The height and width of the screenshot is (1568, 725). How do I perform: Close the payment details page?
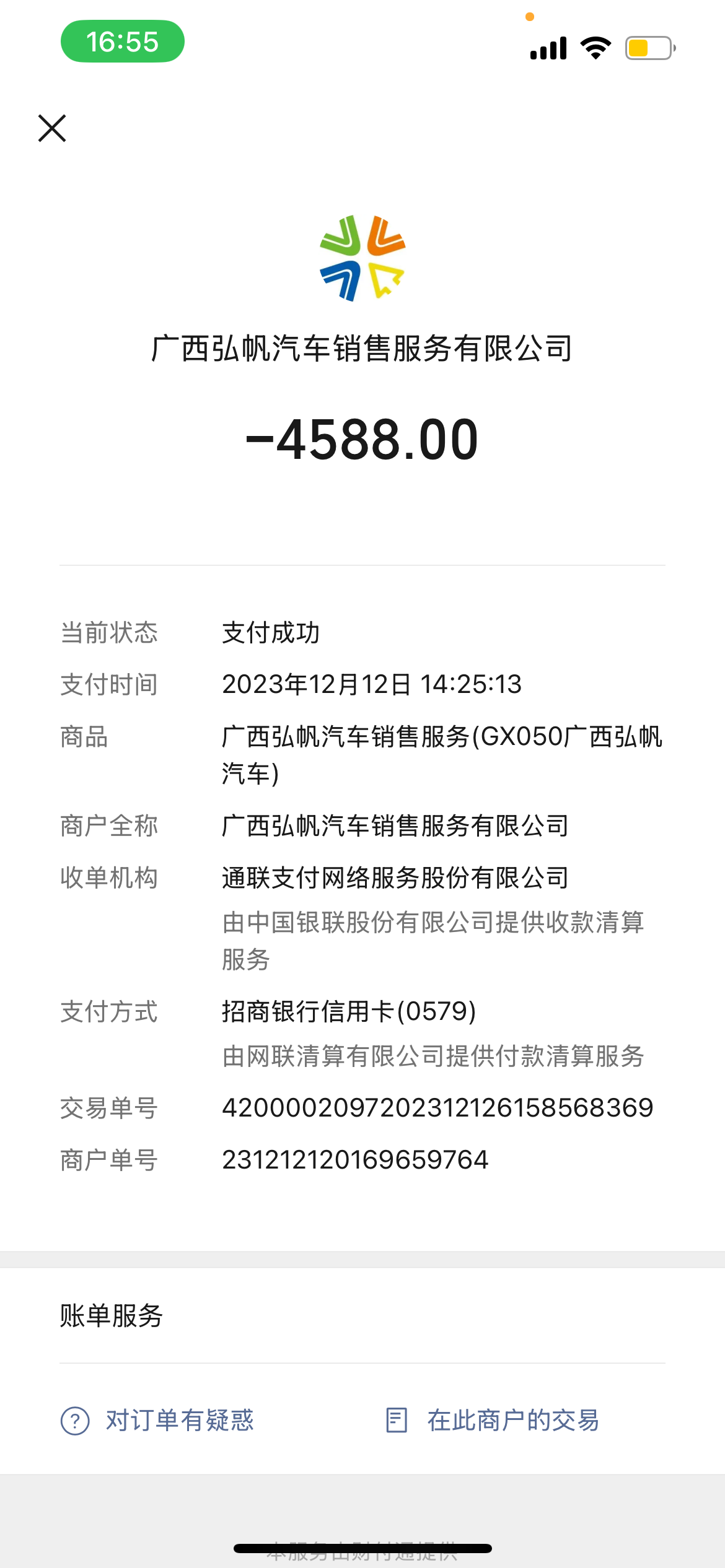coord(52,128)
